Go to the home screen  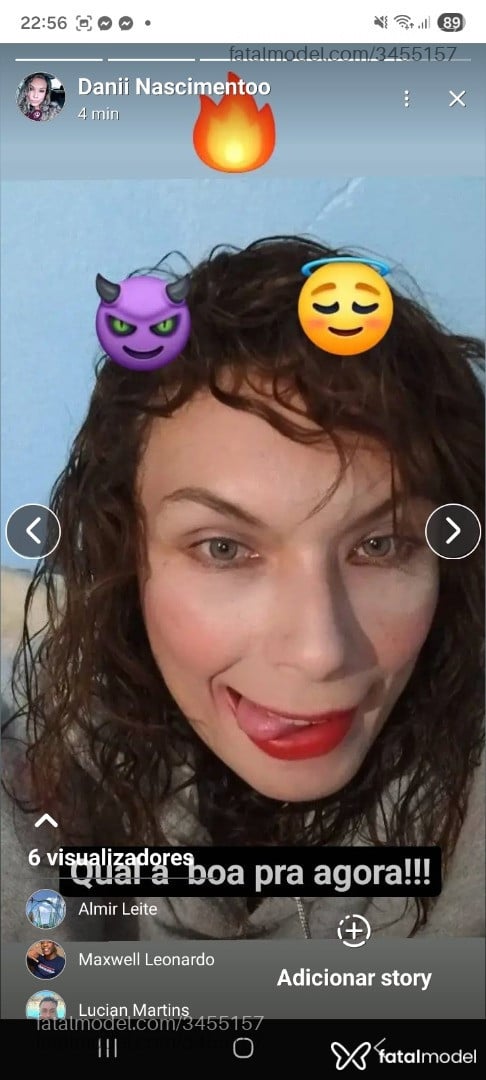[x=243, y=1048]
